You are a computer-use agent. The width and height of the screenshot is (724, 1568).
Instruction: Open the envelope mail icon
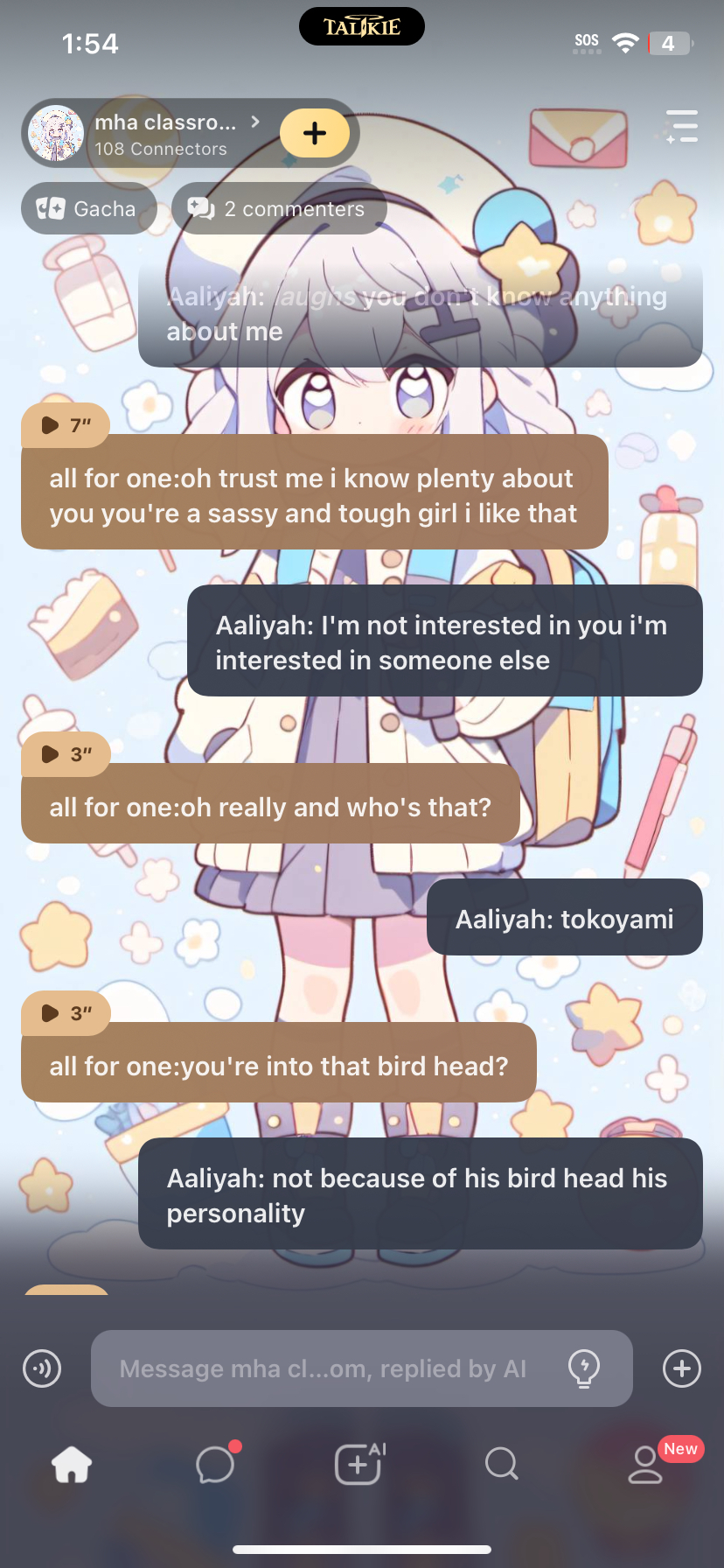click(x=578, y=137)
